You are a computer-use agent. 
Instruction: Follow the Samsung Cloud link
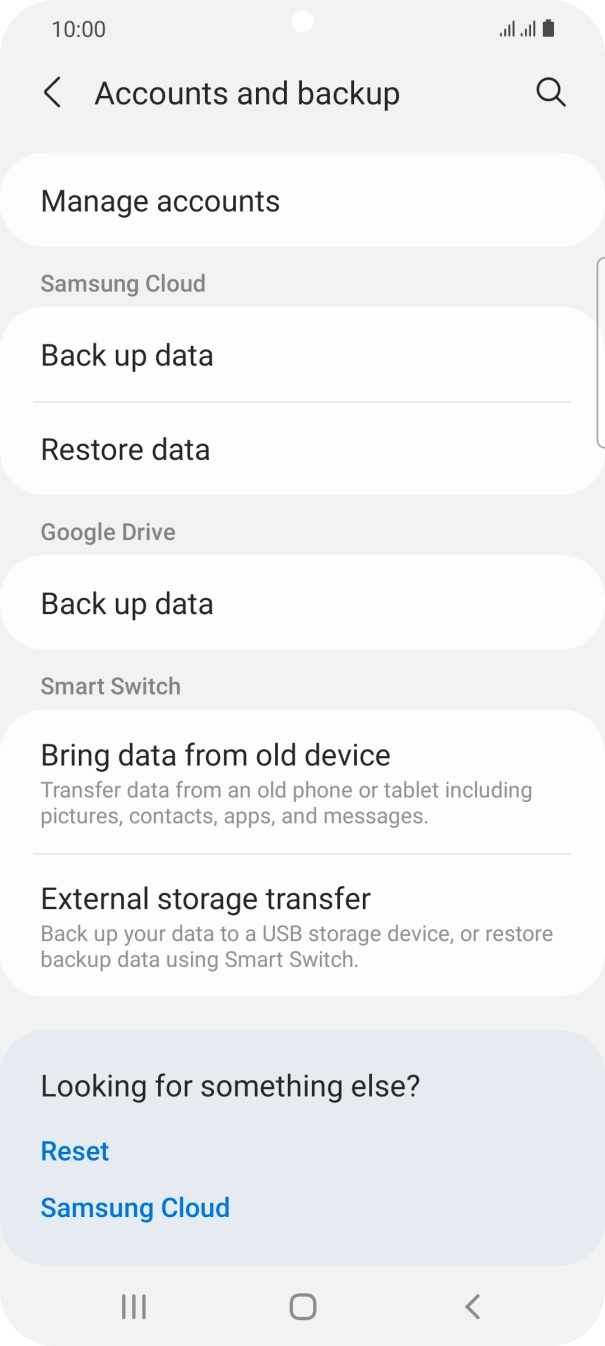[x=135, y=1207]
